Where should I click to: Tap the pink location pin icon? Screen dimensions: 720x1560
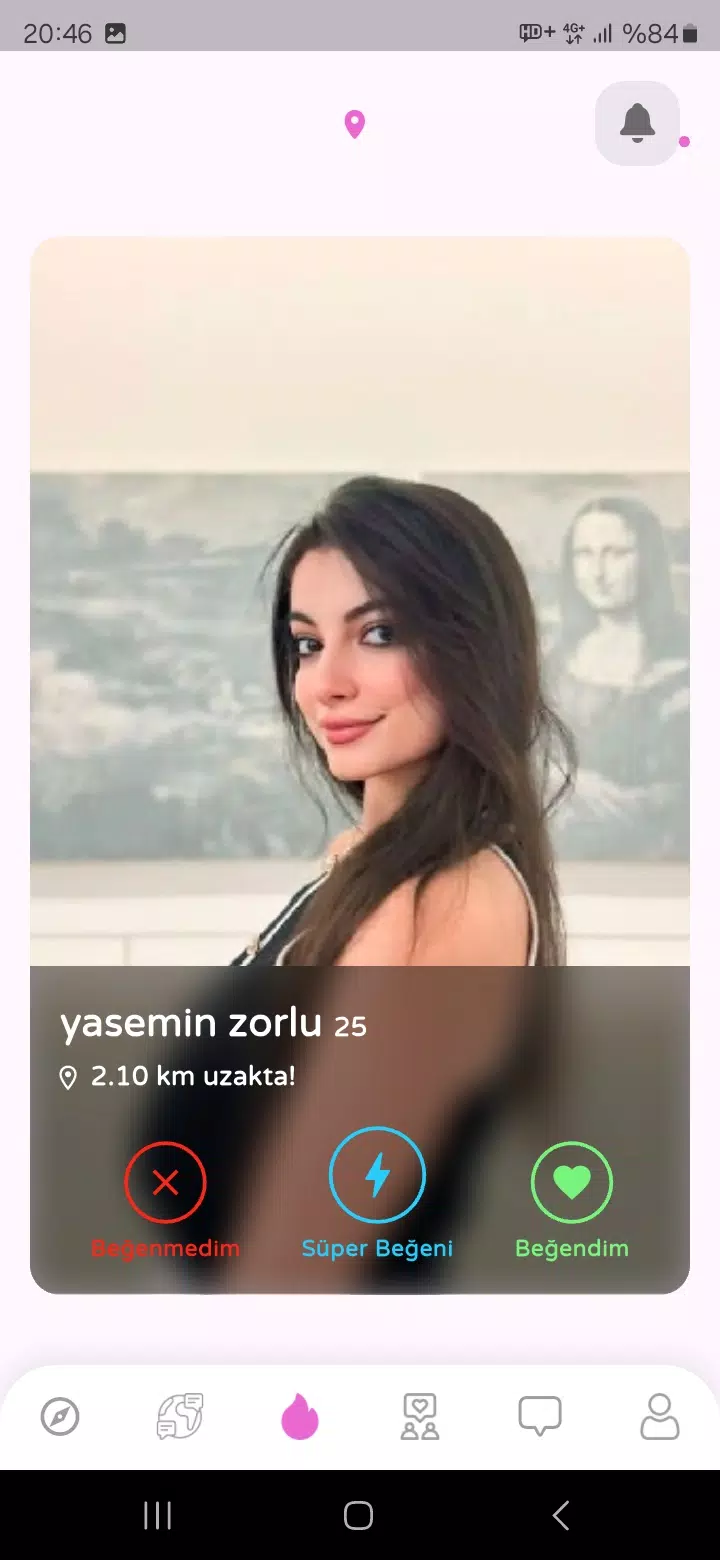pyautogui.click(x=354, y=125)
